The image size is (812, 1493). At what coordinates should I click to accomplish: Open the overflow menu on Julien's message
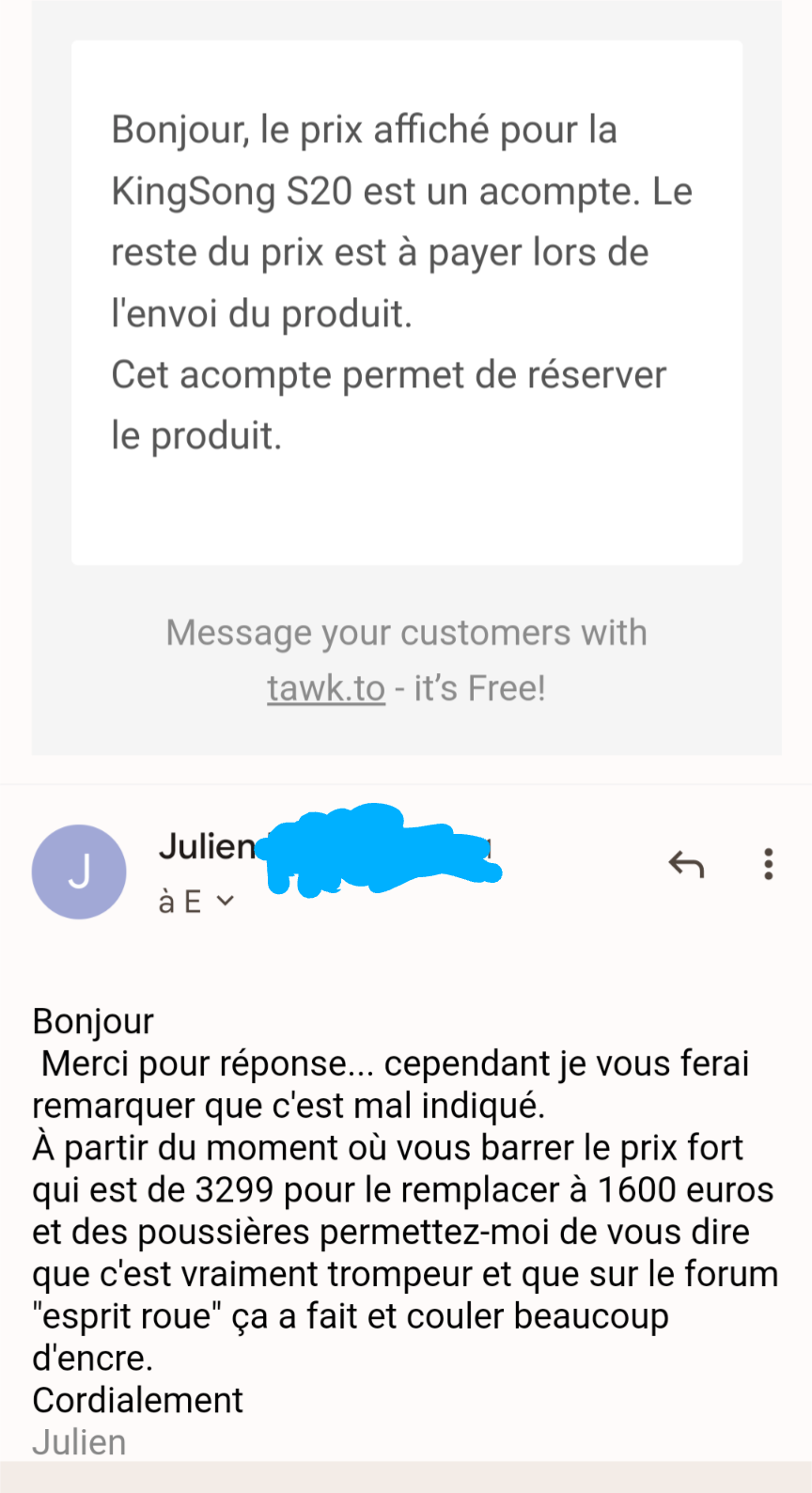click(769, 863)
